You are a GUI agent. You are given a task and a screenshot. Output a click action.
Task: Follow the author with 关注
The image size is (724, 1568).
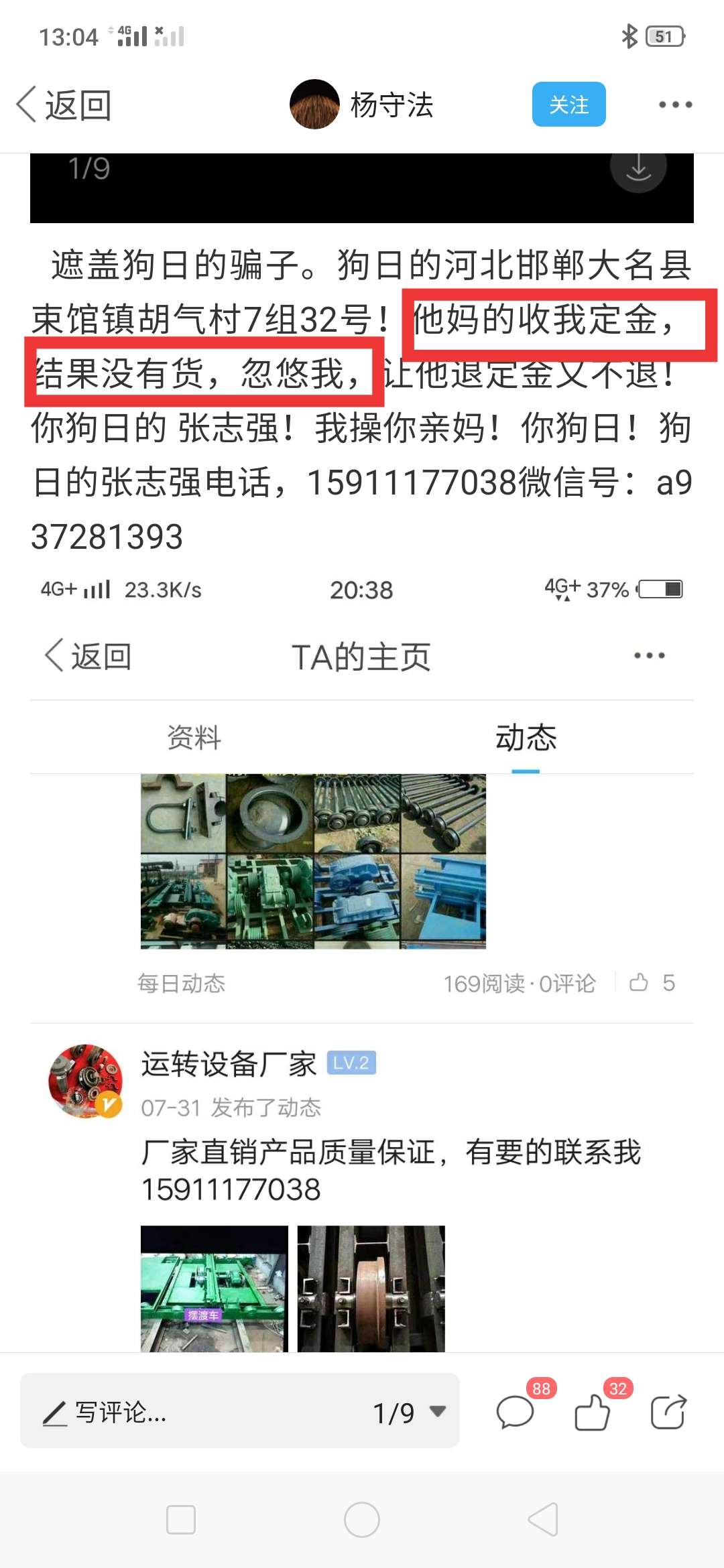(568, 105)
